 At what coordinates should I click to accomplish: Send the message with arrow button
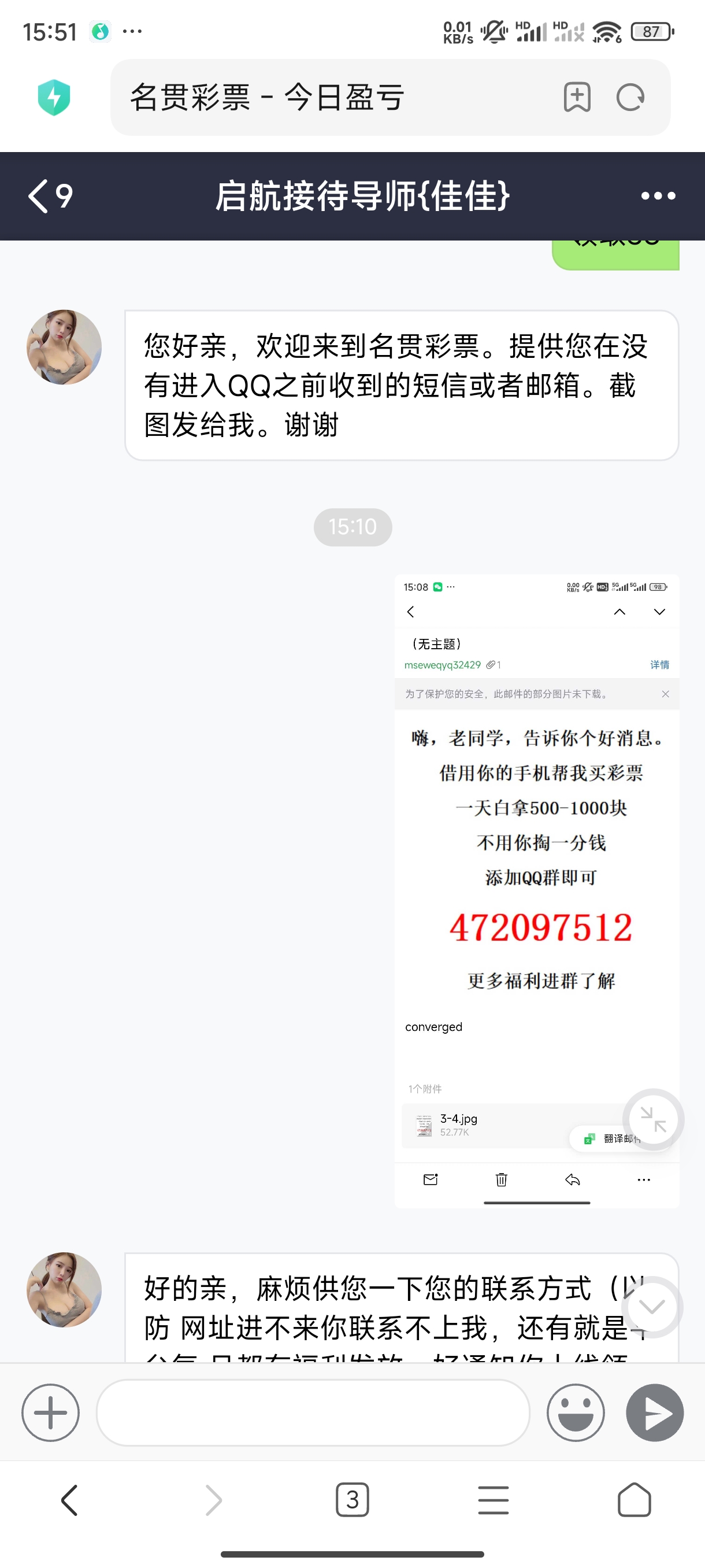(655, 1412)
